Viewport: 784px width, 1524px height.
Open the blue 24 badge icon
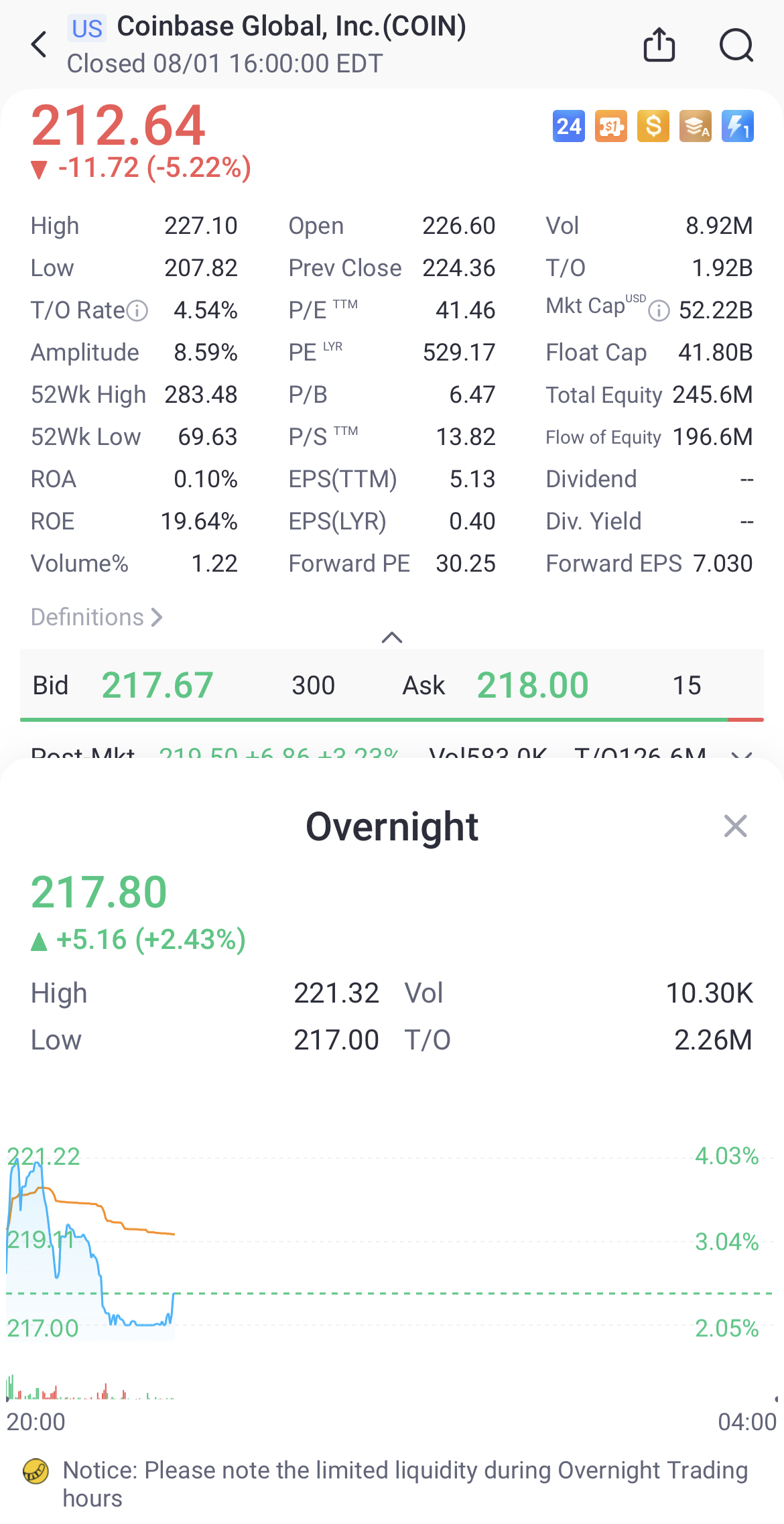click(x=568, y=126)
